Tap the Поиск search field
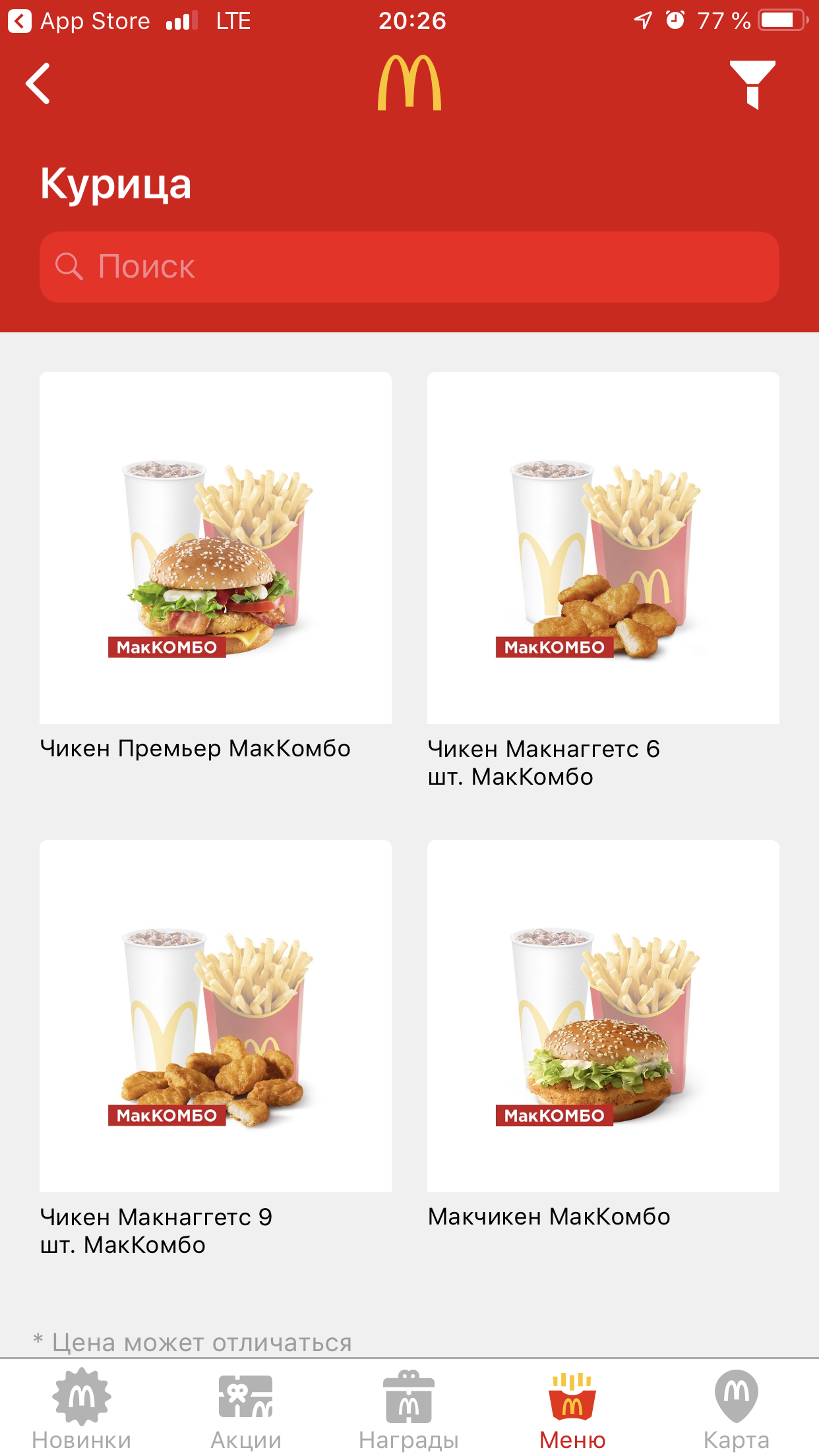 click(409, 267)
